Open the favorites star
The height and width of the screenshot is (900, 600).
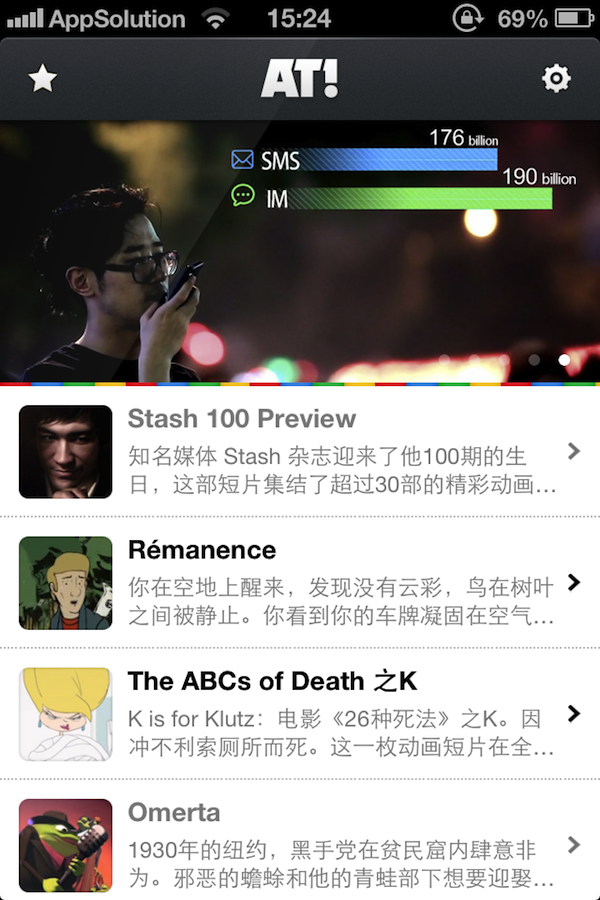click(x=42, y=78)
